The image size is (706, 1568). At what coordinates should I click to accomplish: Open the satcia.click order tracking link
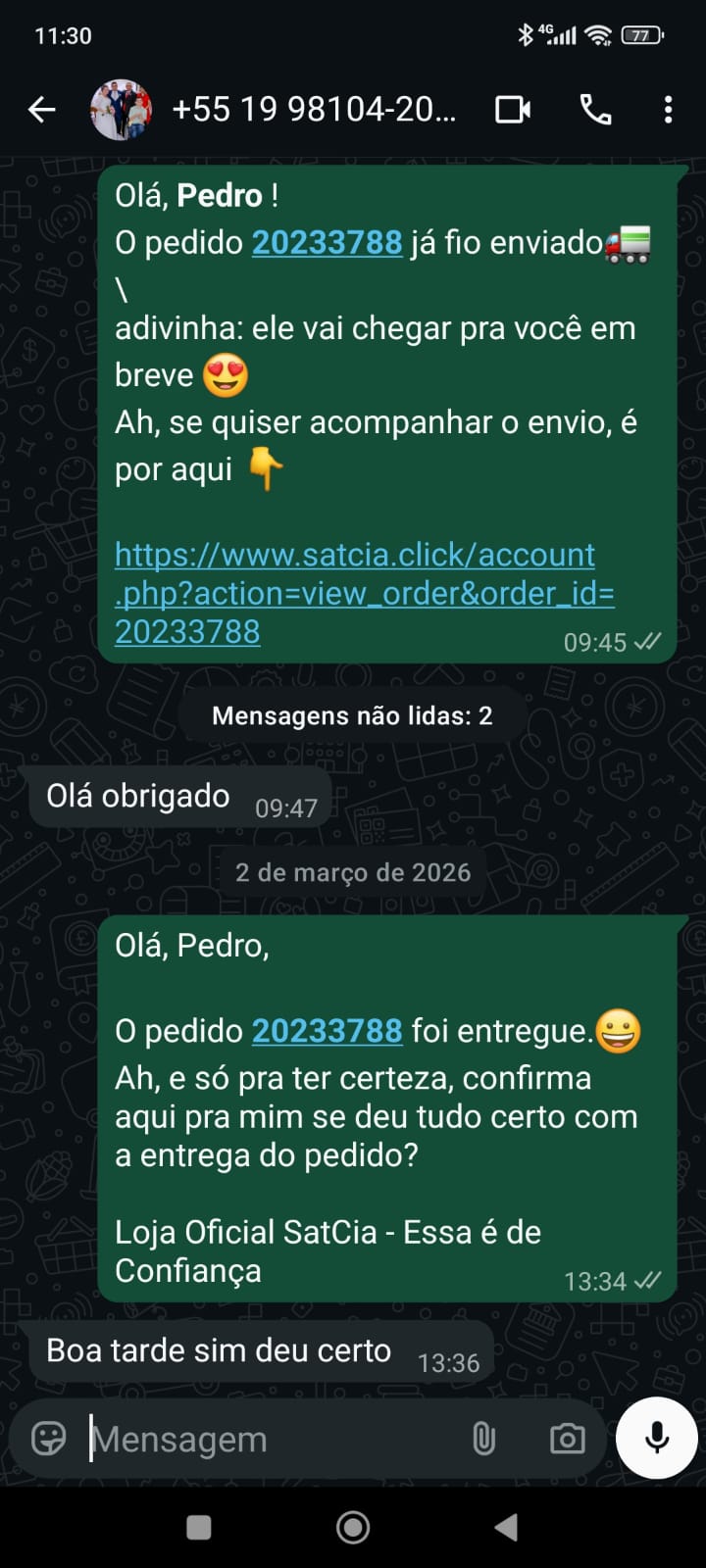(364, 593)
